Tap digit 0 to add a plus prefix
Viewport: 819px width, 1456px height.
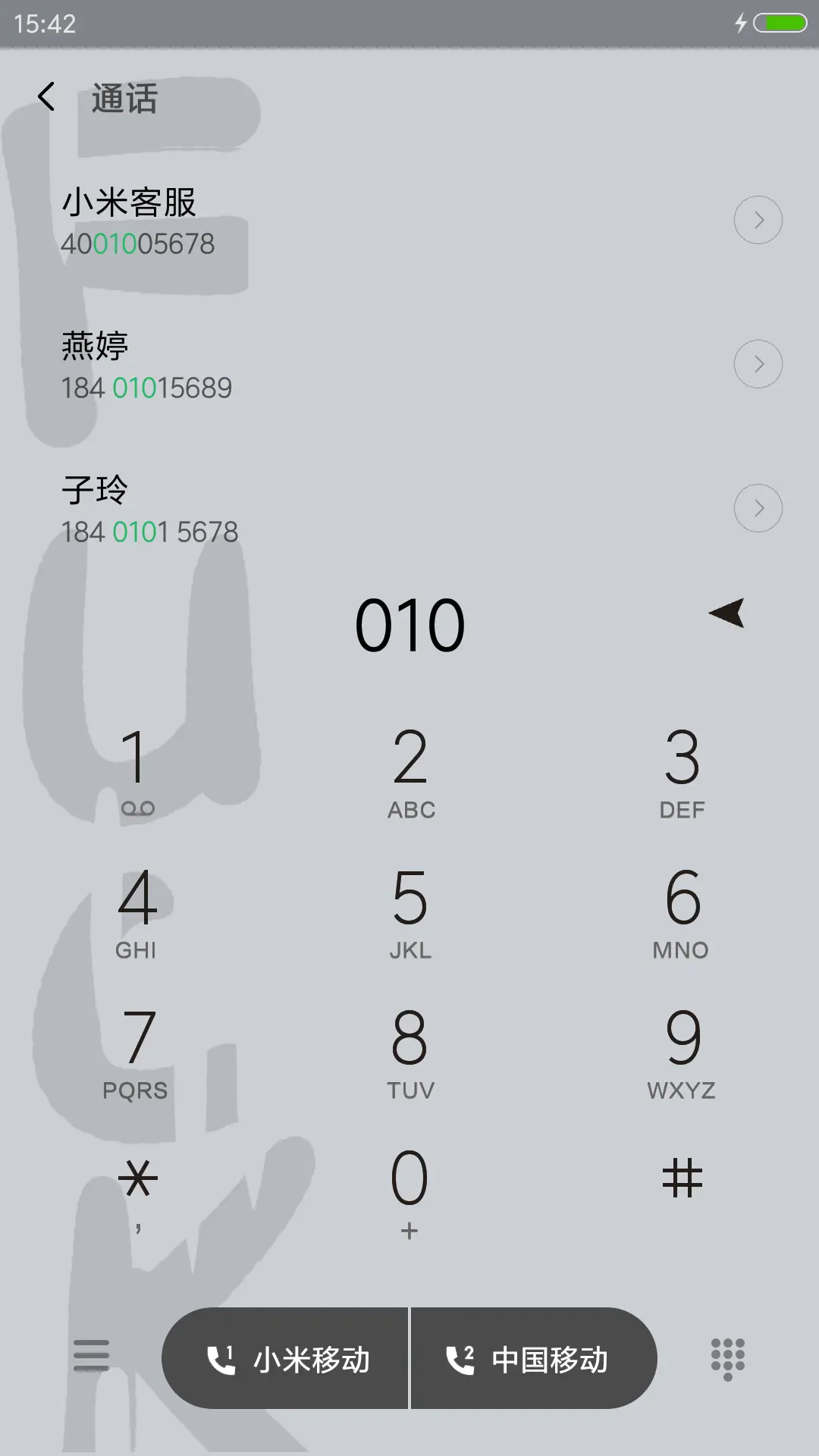(409, 1183)
